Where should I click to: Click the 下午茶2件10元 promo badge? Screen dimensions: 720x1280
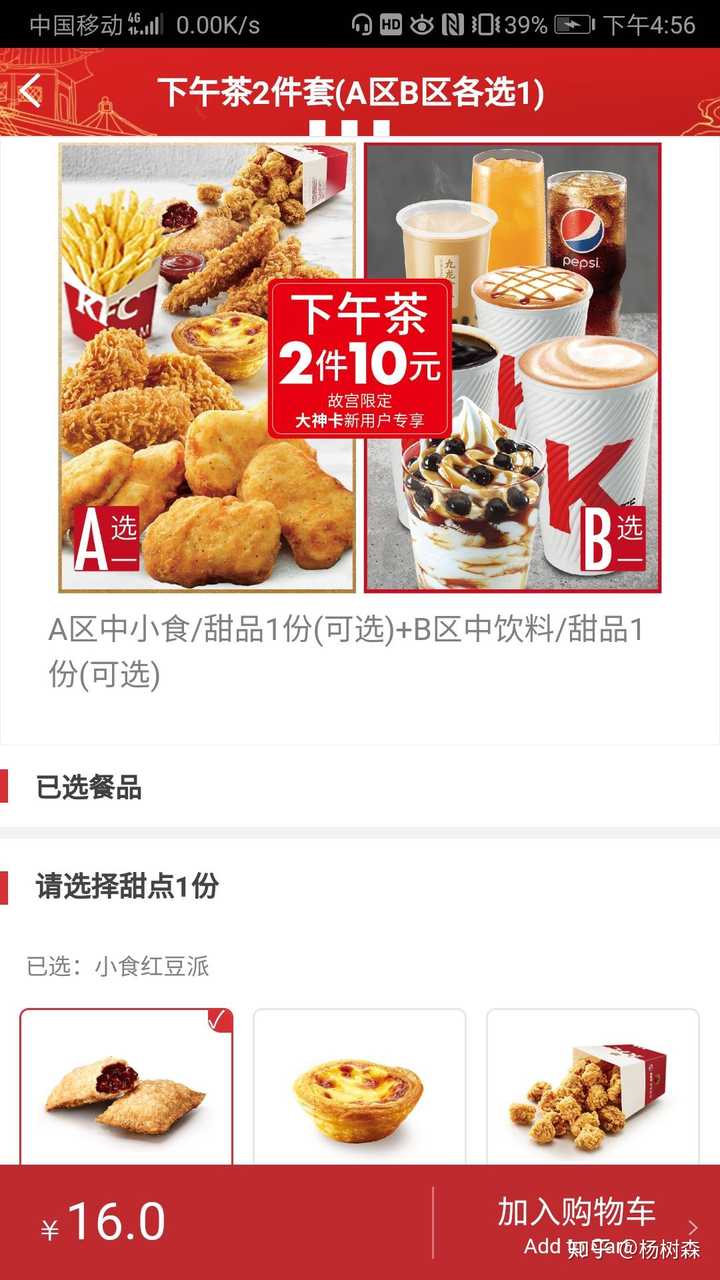359,360
